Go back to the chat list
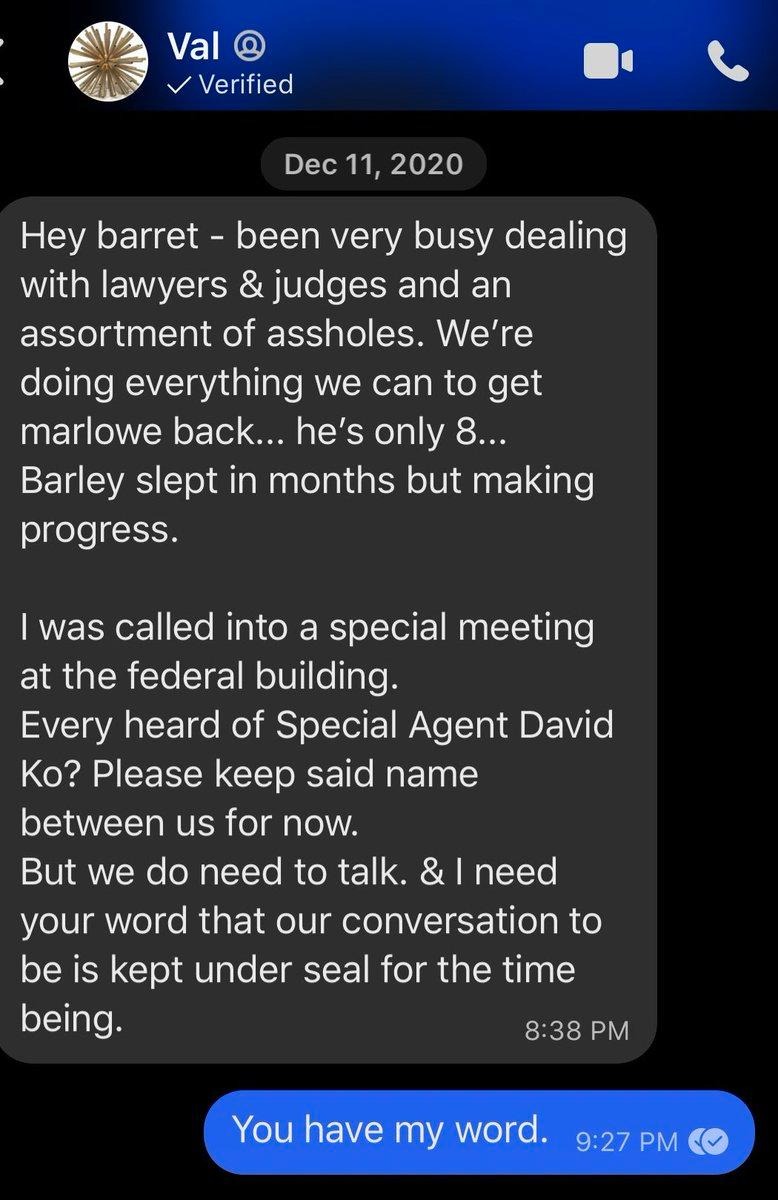Image resolution: width=778 pixels, height=1200 pixels. [6, 62]
